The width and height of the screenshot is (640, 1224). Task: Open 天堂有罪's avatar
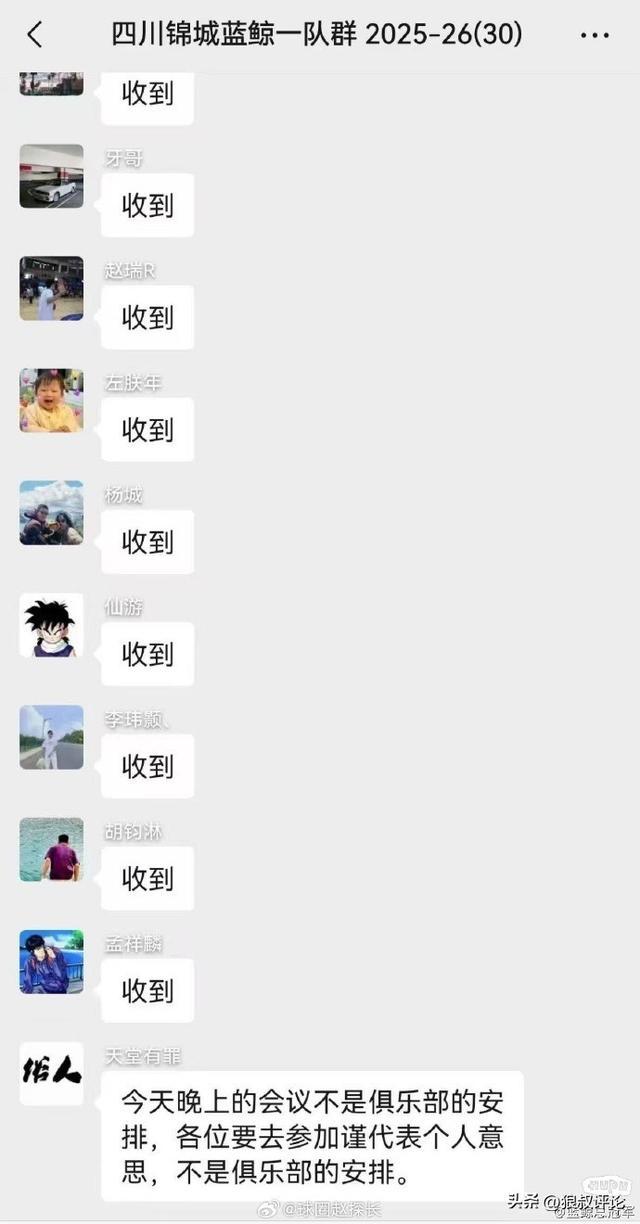(x=51, y=1074)
